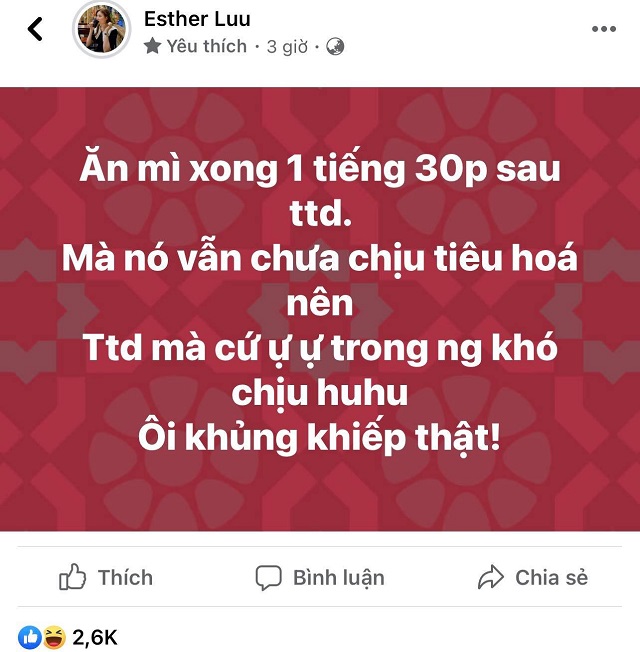Open the red status post content

tap(320, 310)
